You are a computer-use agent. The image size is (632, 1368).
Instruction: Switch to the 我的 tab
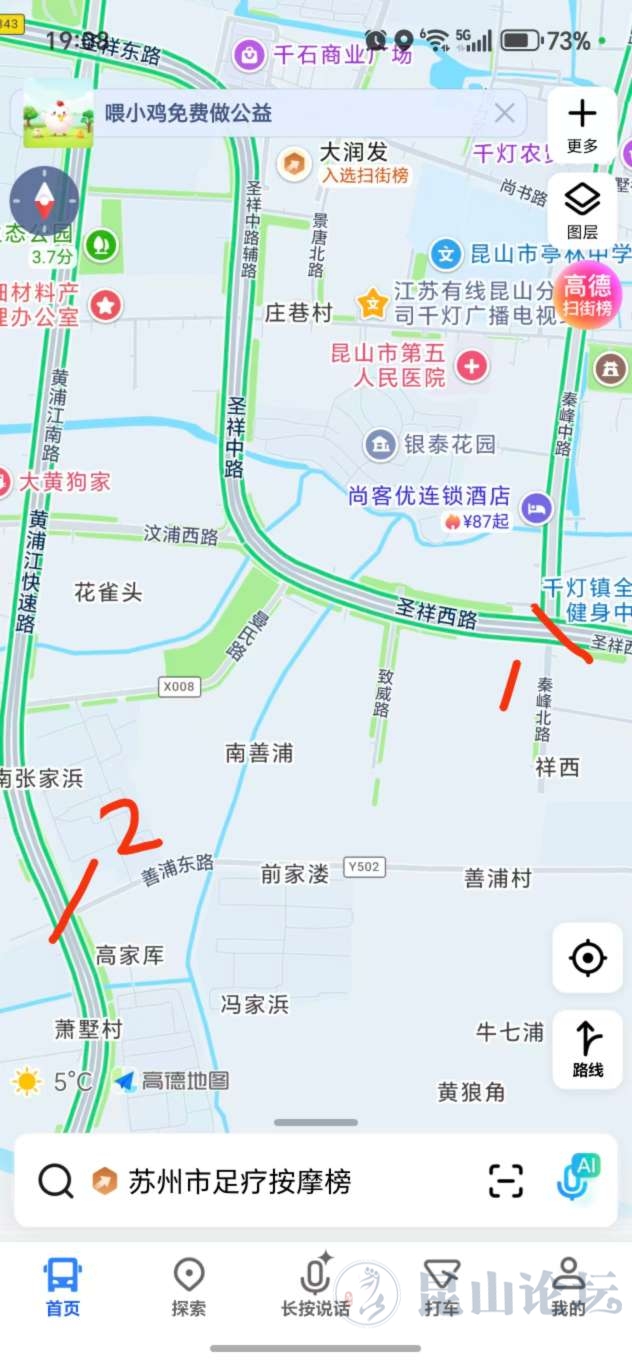pyautogui.click(x=568, y=1288)
